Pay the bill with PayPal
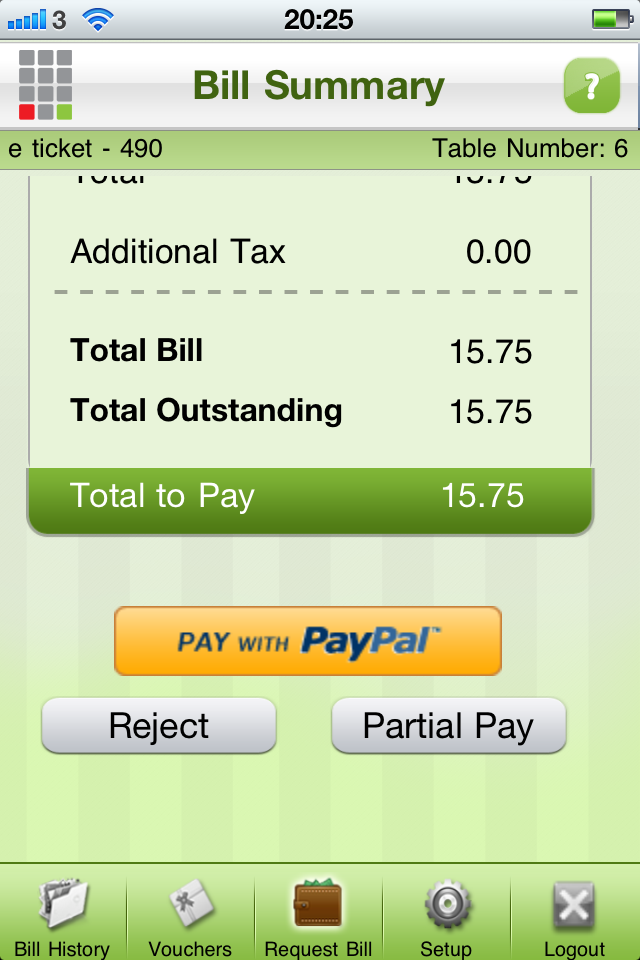640x960 pixels. point(308,641)
